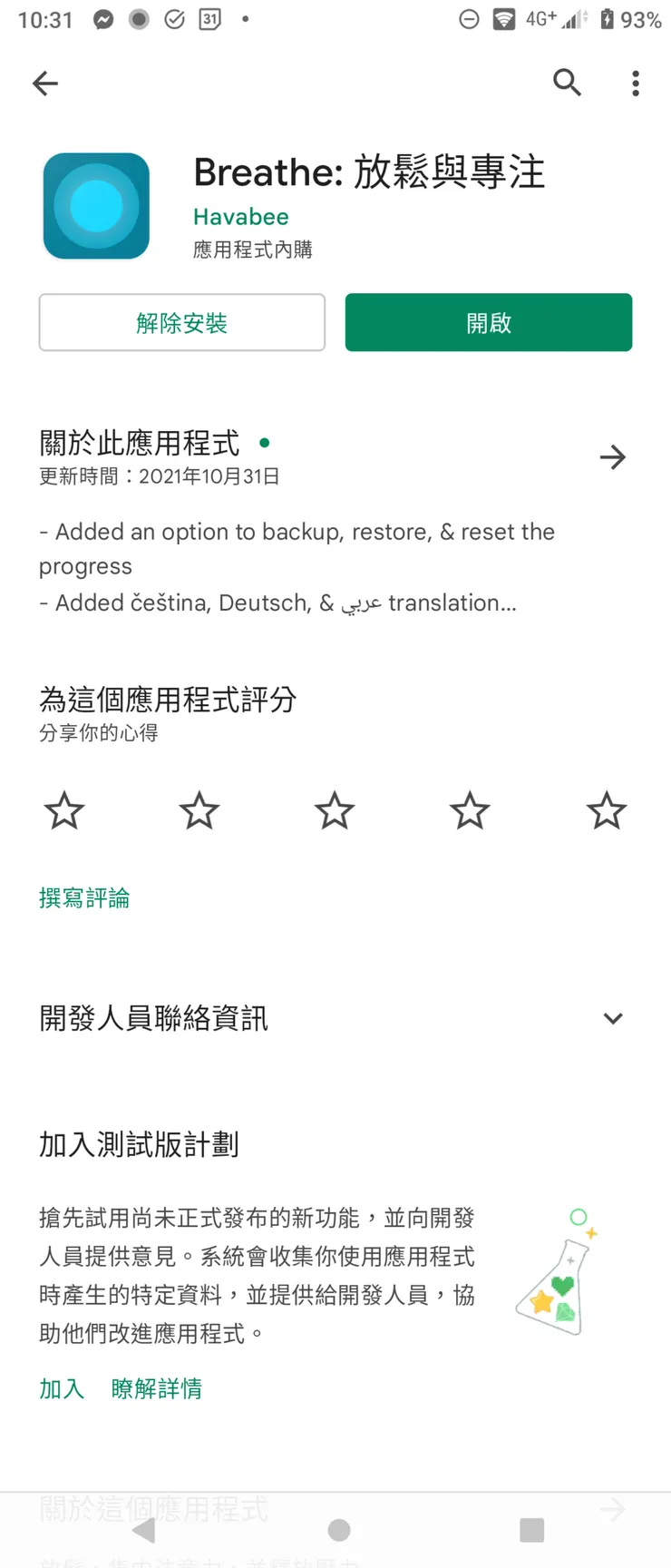
Task: Select the four-star rating position
Action: [x=469, y=810]
